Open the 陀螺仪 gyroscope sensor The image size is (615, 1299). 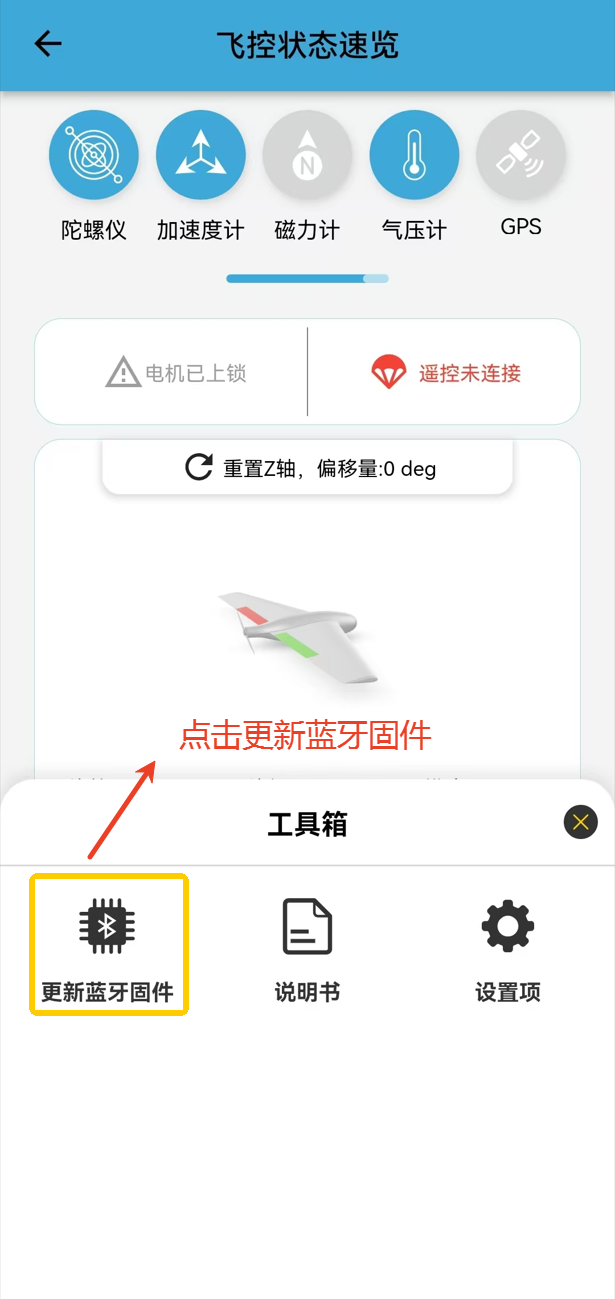click(93, 156)
